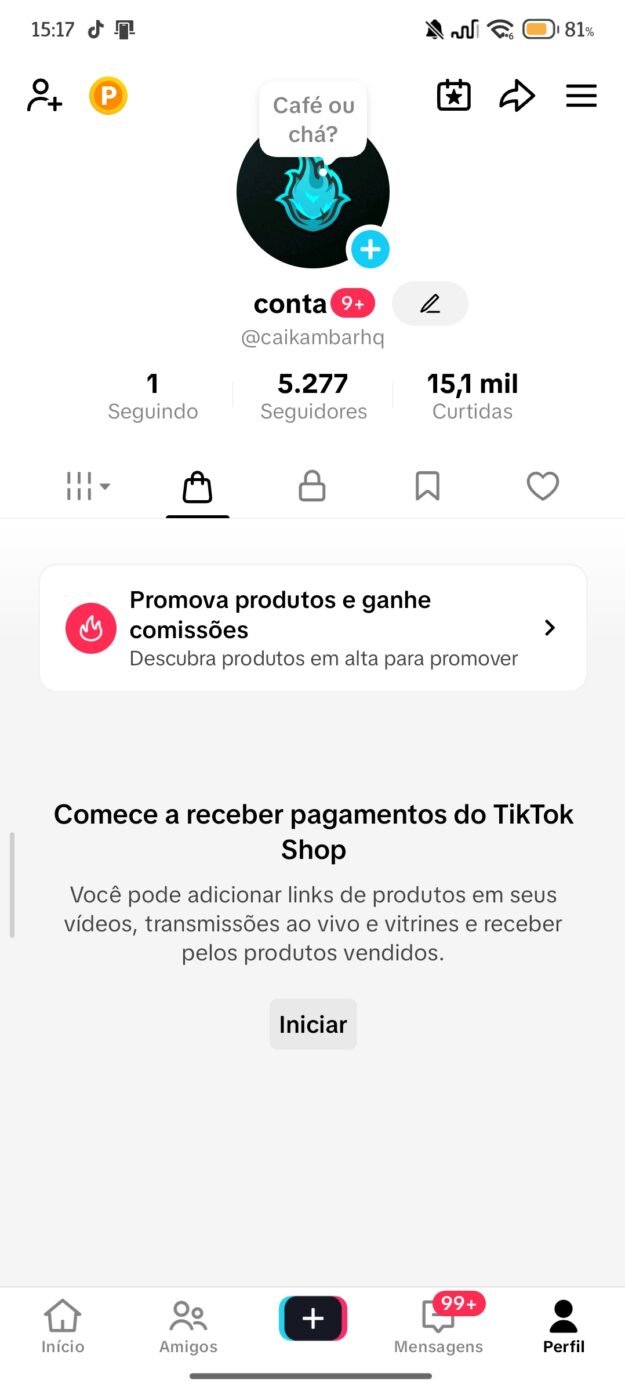Switch to the private lock tab

[x=312, y=487]
